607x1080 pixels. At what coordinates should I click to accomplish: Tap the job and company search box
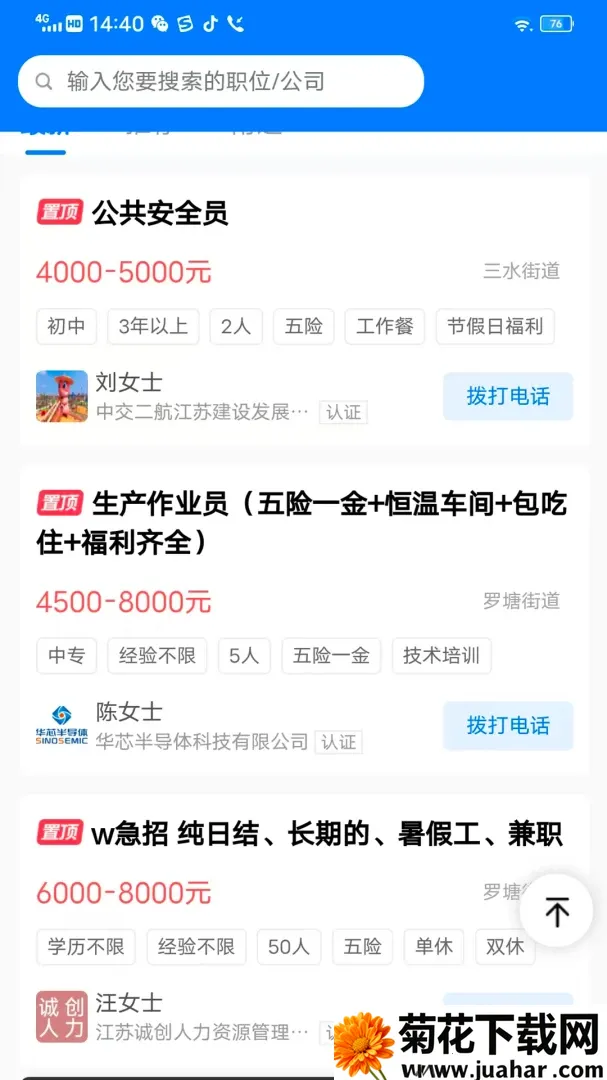[x=220, y=81]
